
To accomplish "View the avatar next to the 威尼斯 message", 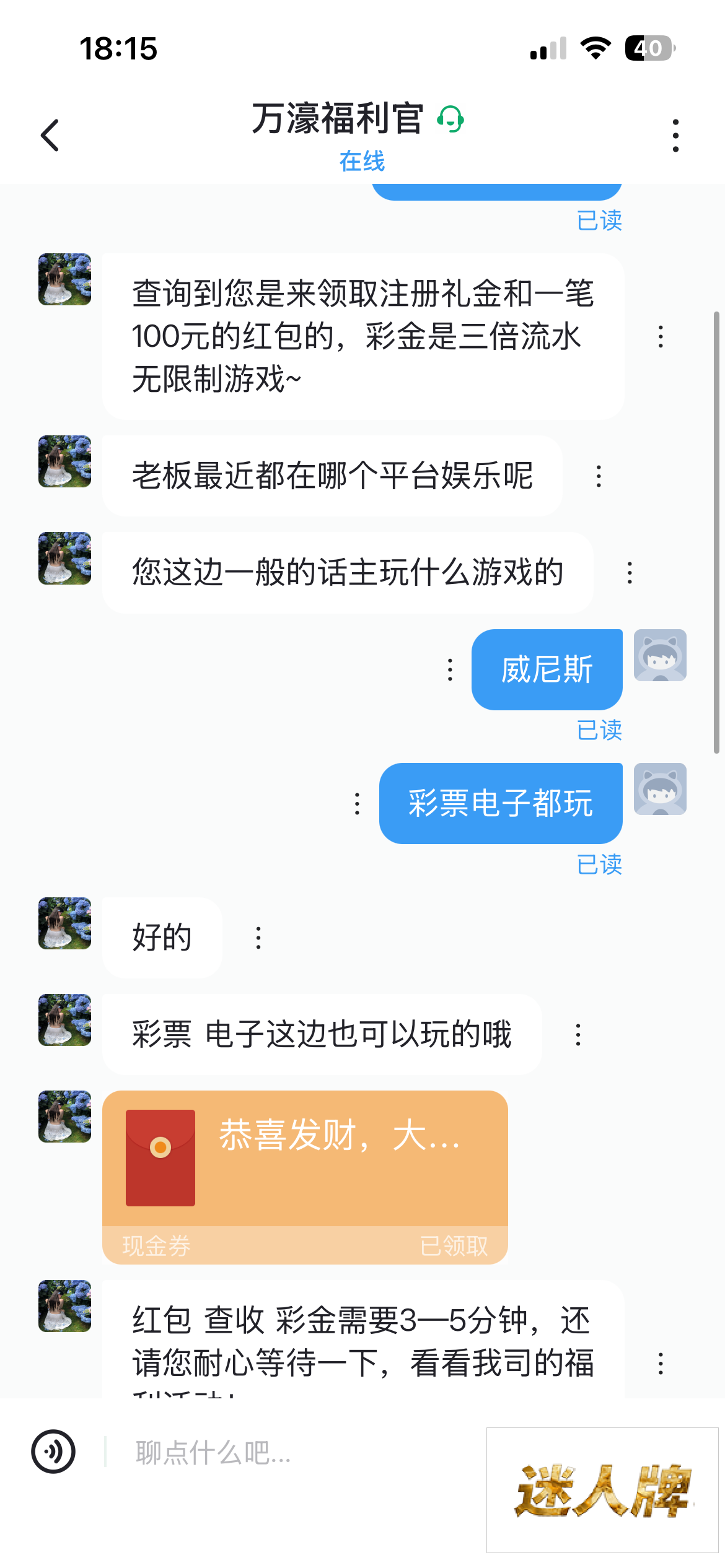I will (x=660, y=655).
